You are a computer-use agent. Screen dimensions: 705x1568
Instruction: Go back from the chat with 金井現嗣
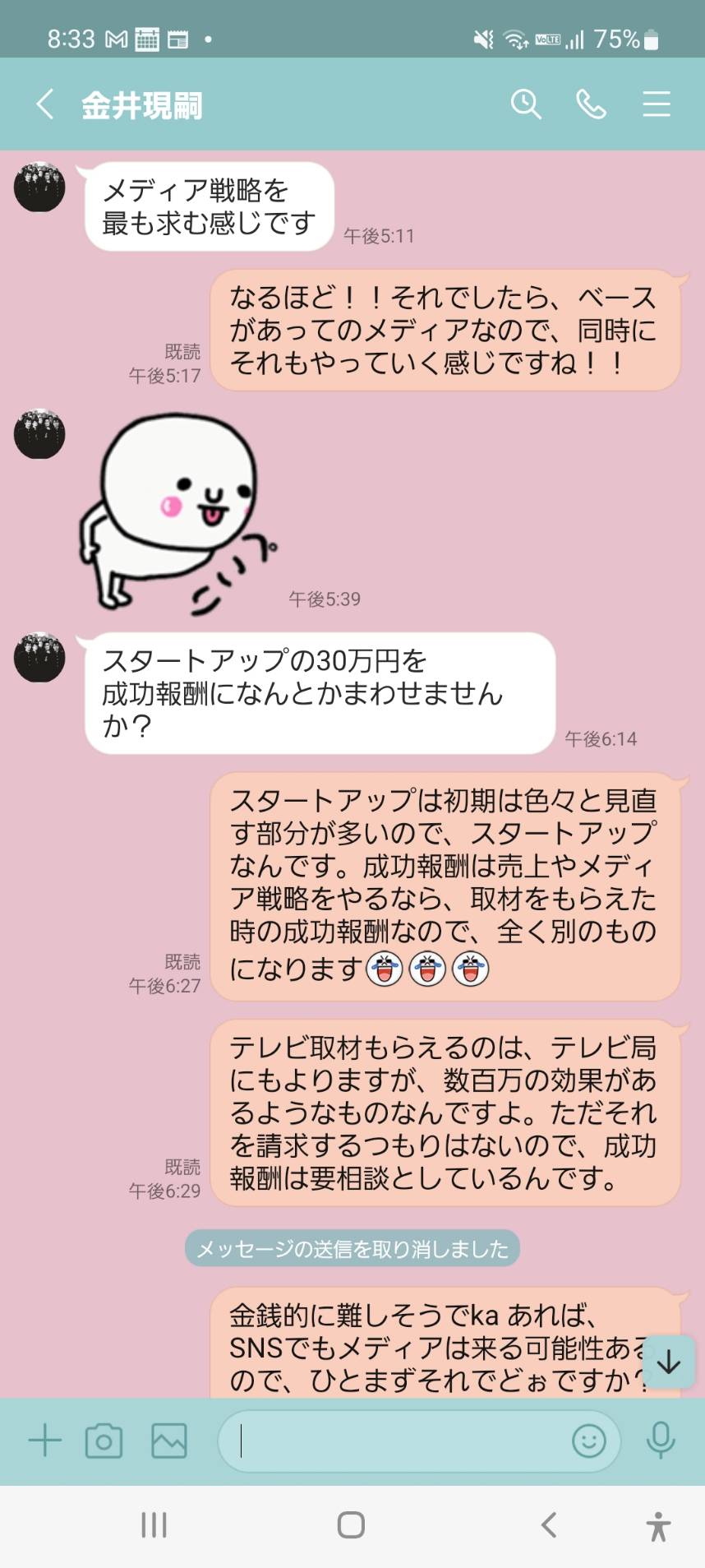pyautogui.click(x=45, y=104)
